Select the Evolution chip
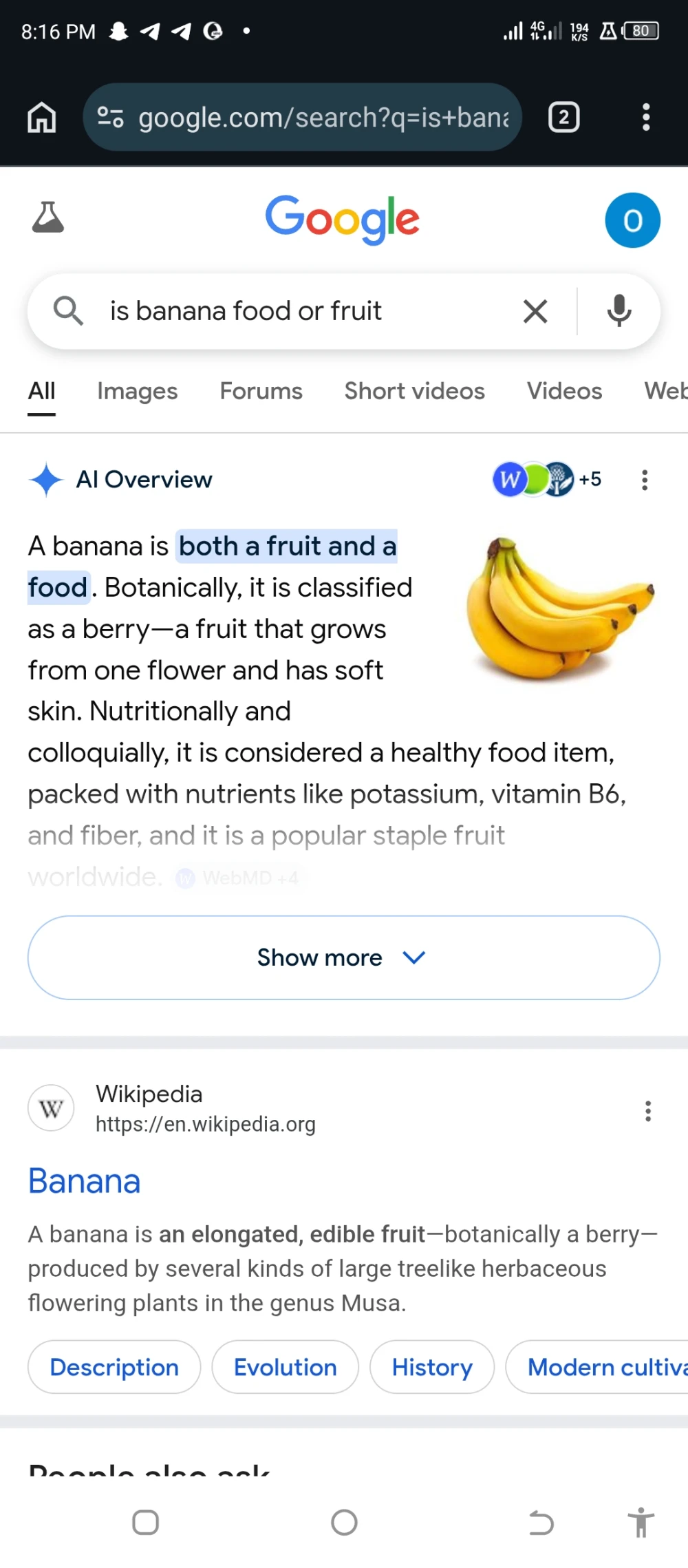 pos(285,1367)
